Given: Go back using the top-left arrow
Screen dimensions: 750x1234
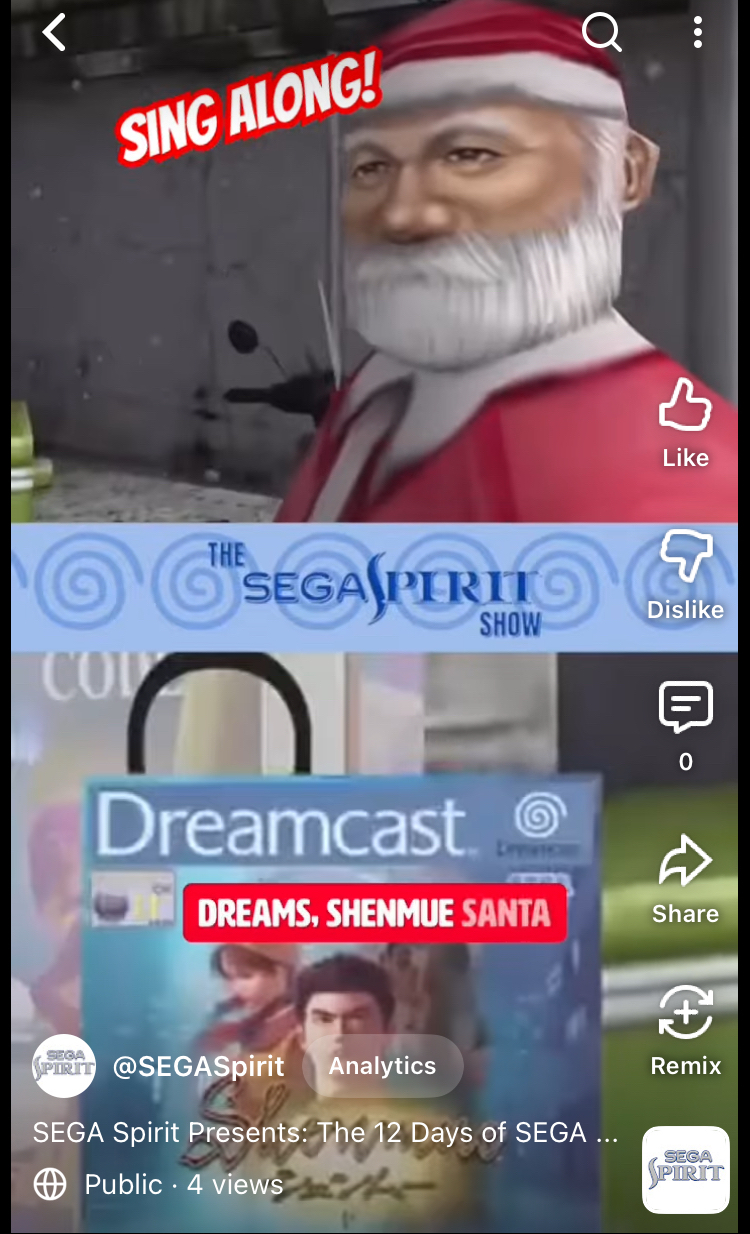Looking at the screenshot, I should [54, 33].
